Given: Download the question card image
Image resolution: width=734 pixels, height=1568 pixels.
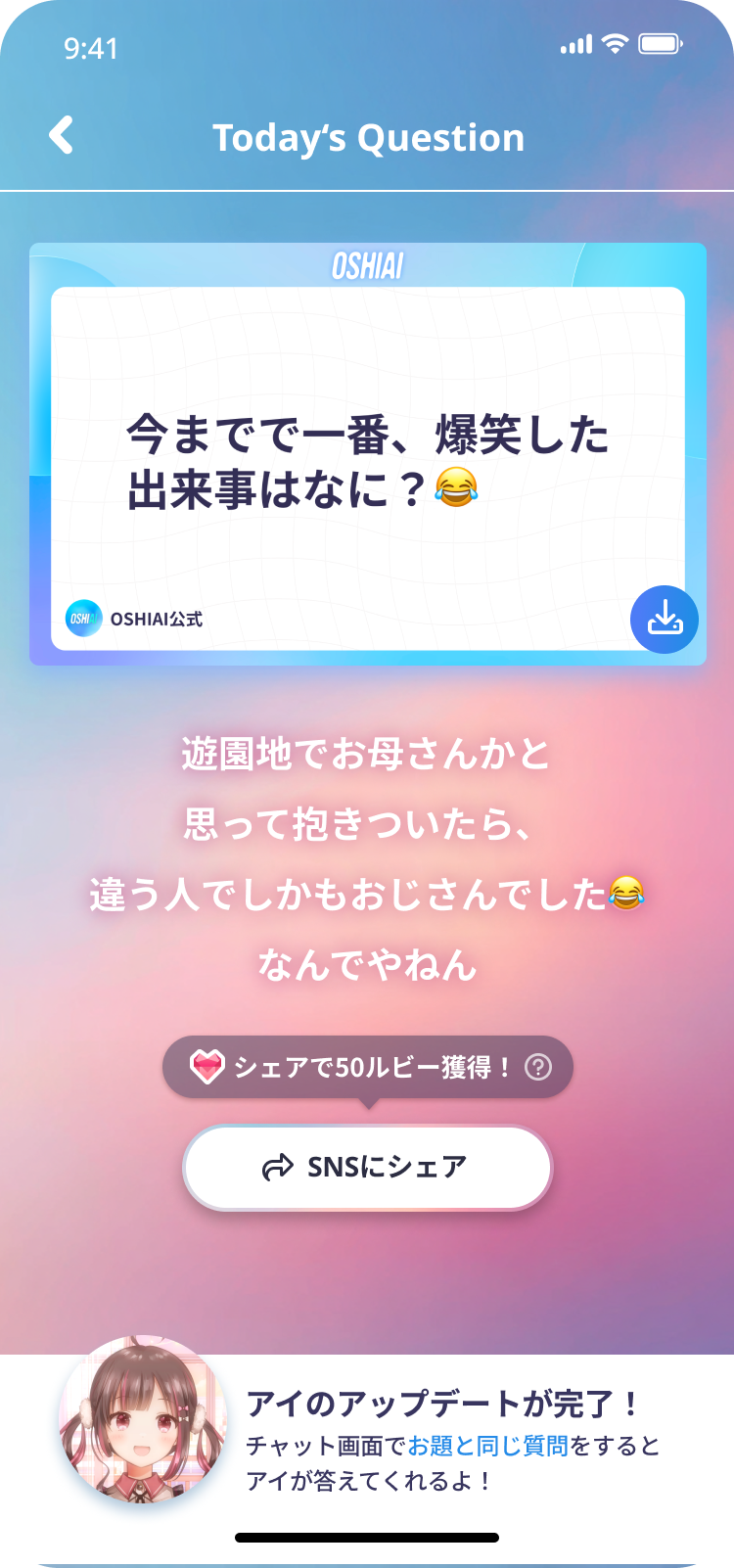Looking at the screenshot, I should (x=665, y=619).
